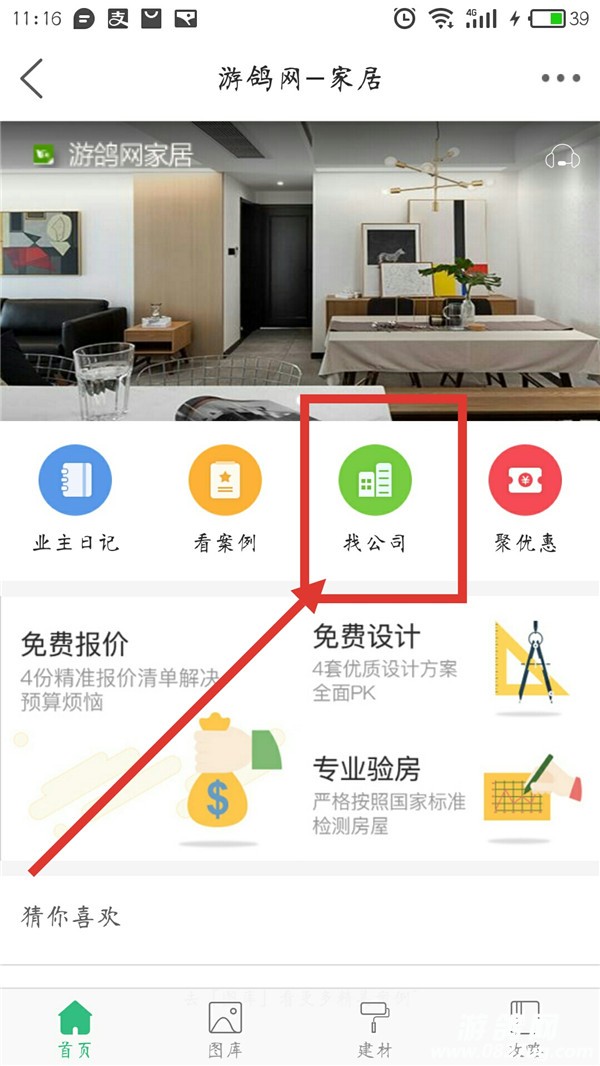Switch to the 图库 tab
This screenshot has height=1066, width=600.
tap(225, 1028)
